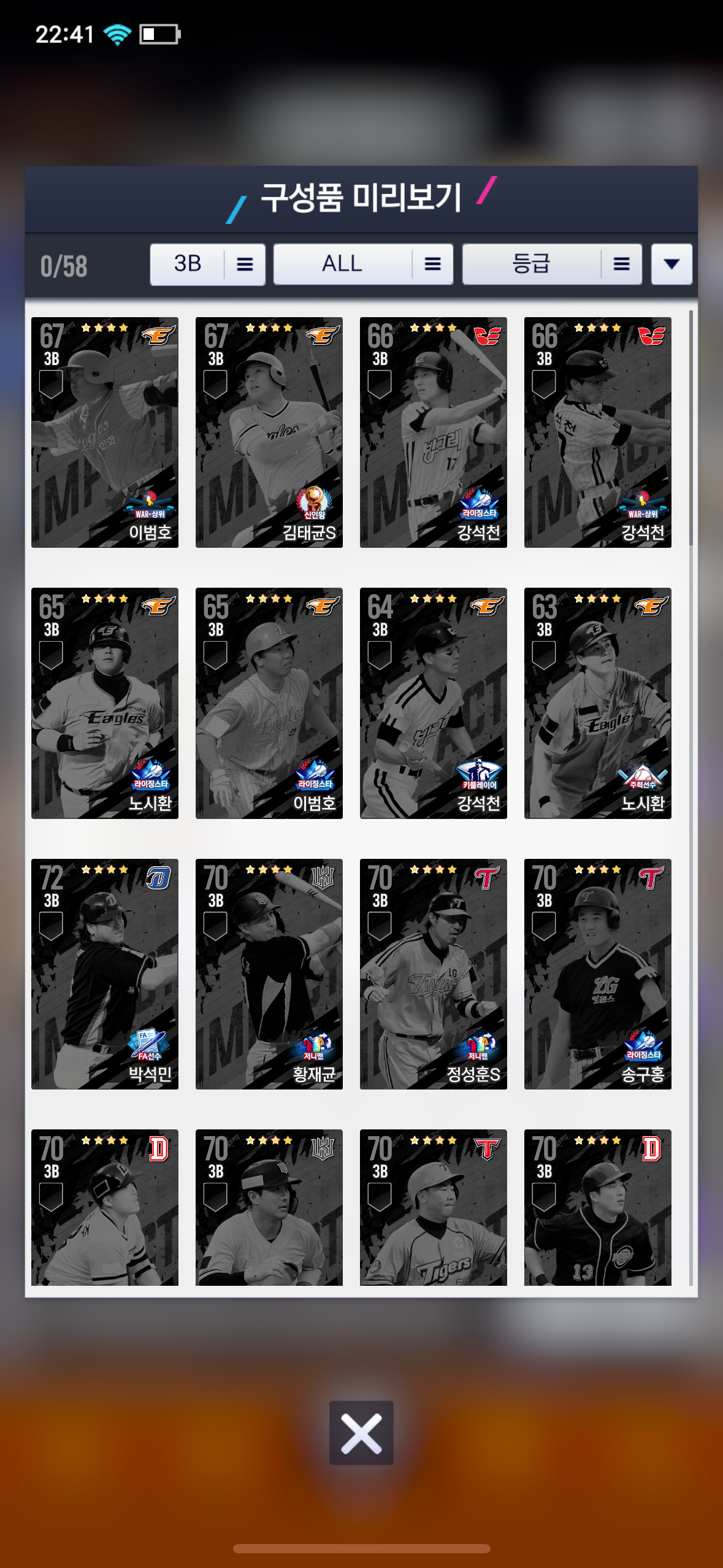Open the 등급 sort dropdown

[552, 264]
